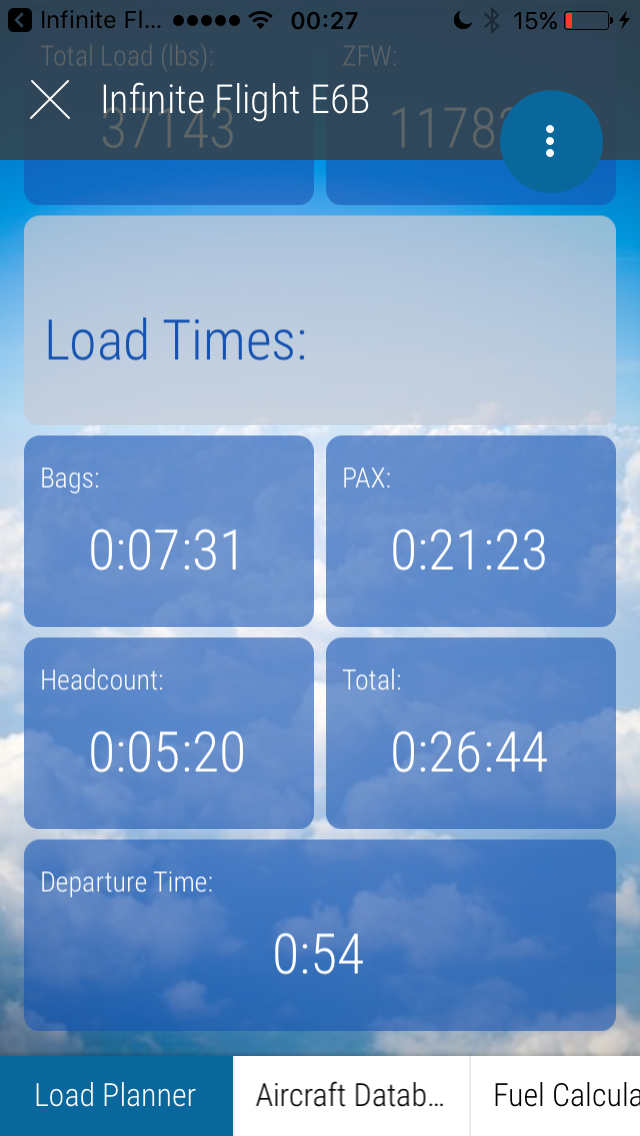640x1136 pixels.
Task: Close the Infinite Flight E6B screen
Action: (50, 100)
